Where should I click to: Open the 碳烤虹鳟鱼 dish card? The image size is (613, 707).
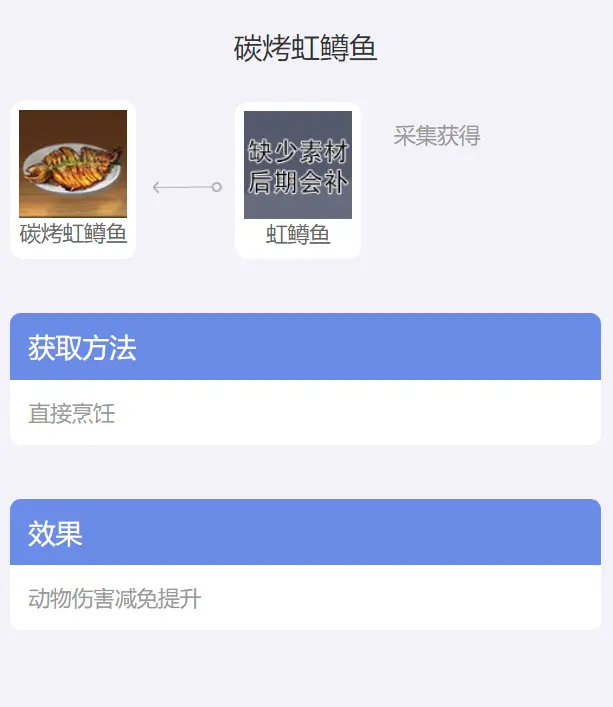point(73,180)
